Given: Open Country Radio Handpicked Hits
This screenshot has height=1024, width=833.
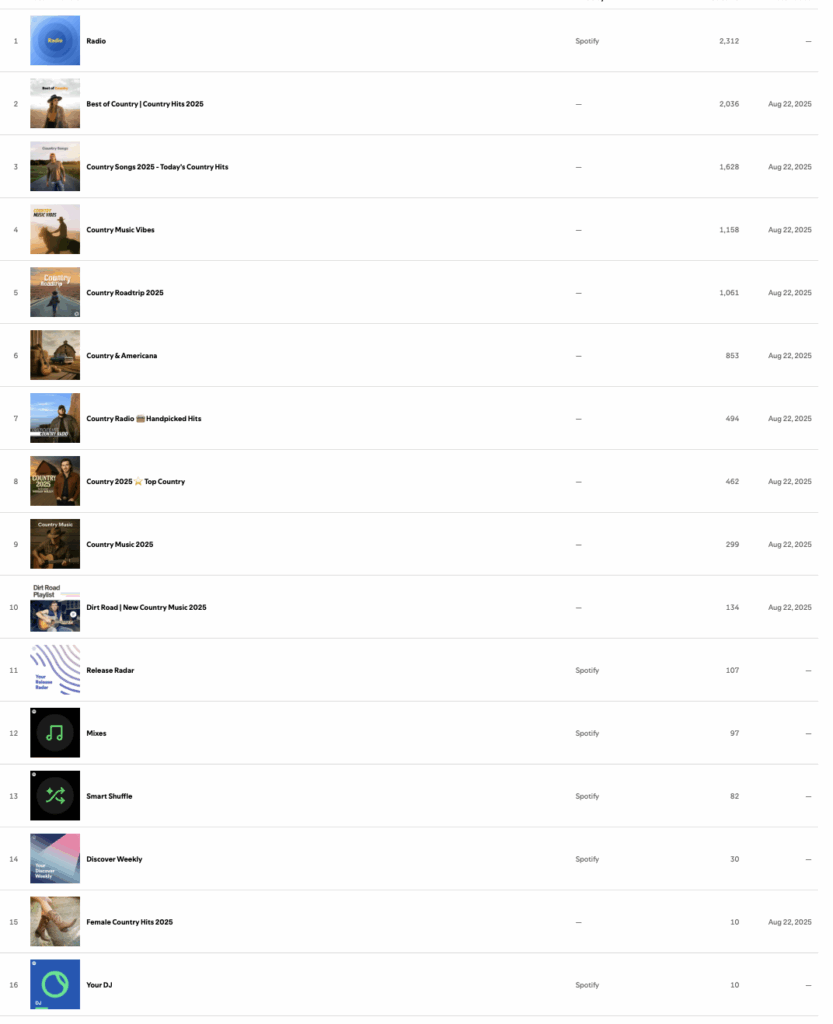Looking at the screenshot, I should tap(143, 419).
